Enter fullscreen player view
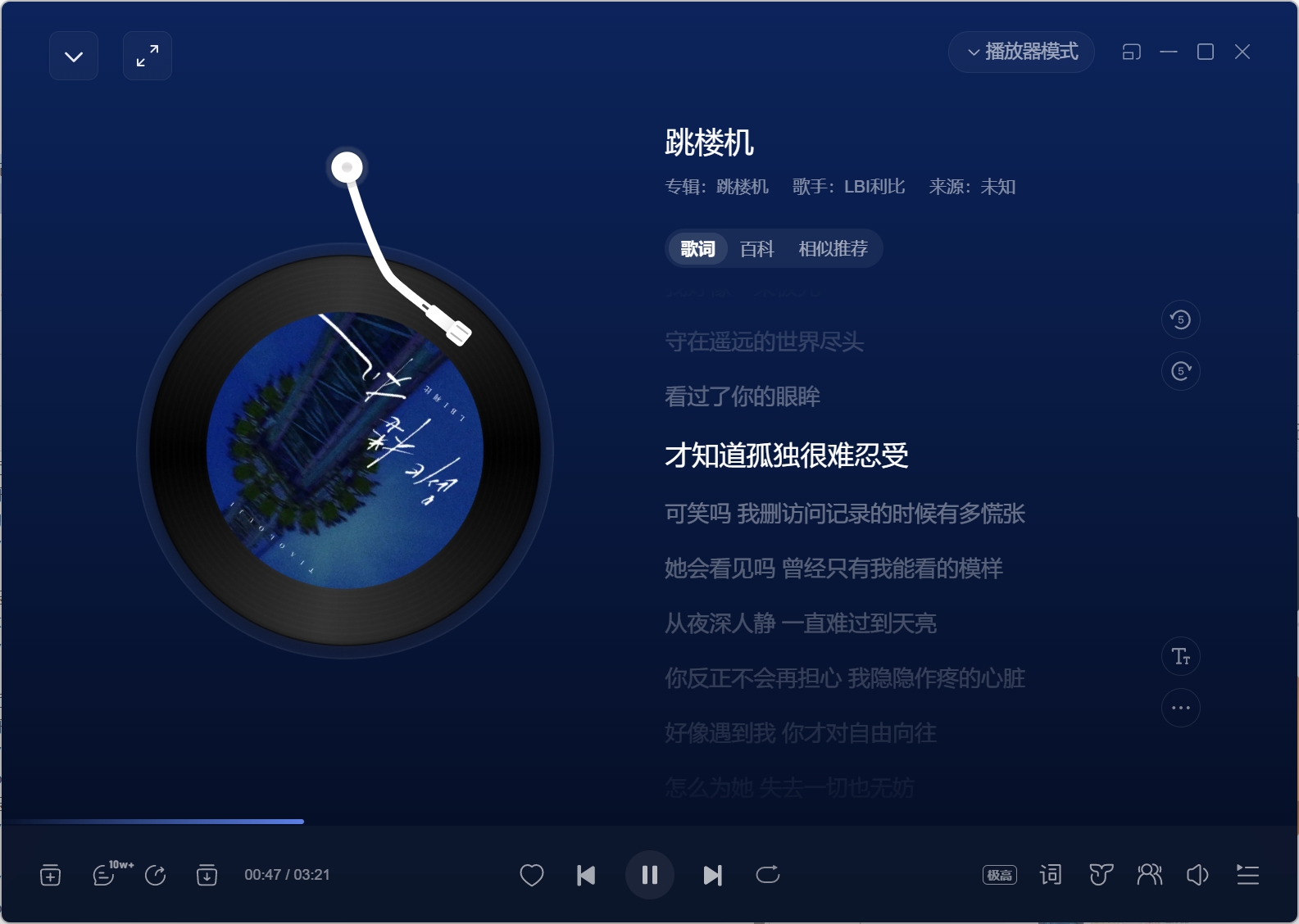Screen dimensions: 1299x924 148,57
